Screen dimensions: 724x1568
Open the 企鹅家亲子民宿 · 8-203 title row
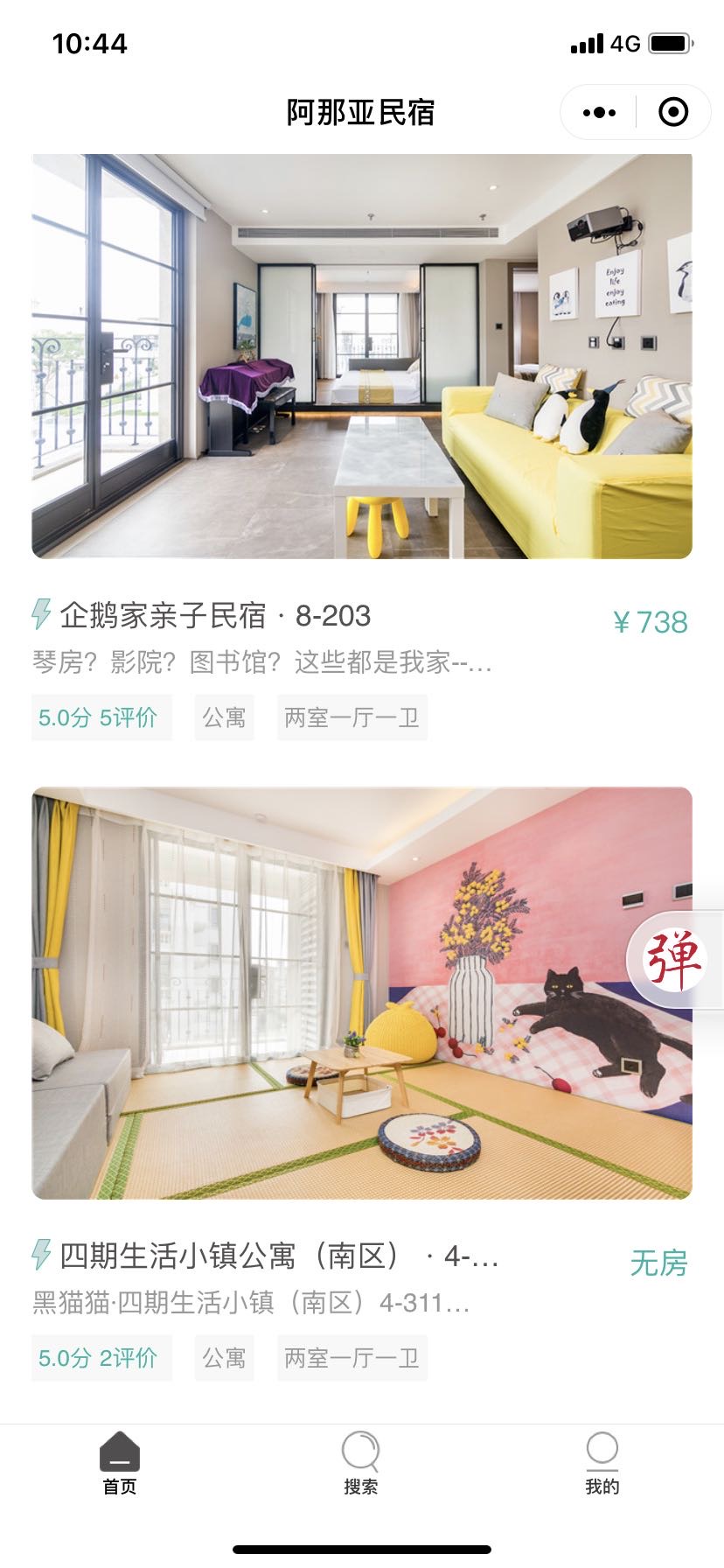[215, 616]
